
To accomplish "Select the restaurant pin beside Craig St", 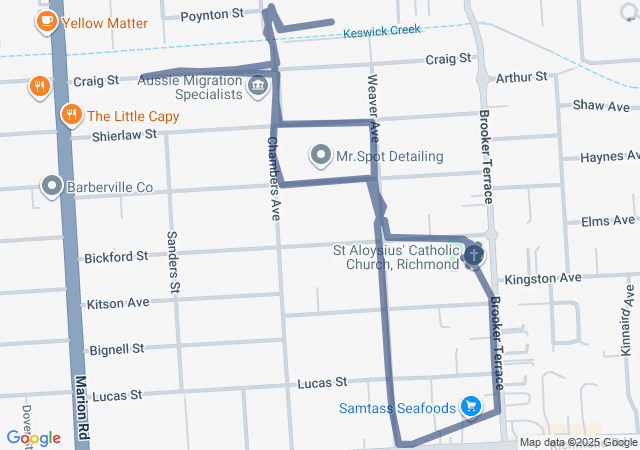I will 40,86.
